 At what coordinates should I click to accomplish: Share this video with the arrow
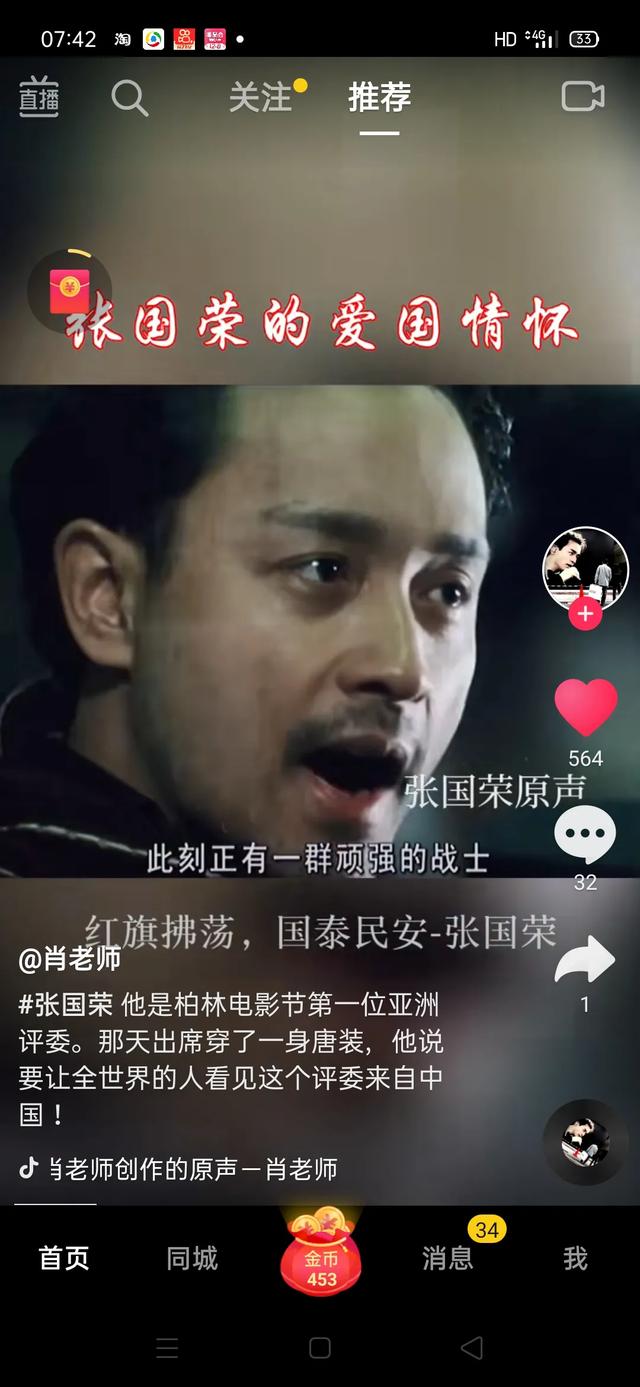pyautogui.click(x=585, y=961)
